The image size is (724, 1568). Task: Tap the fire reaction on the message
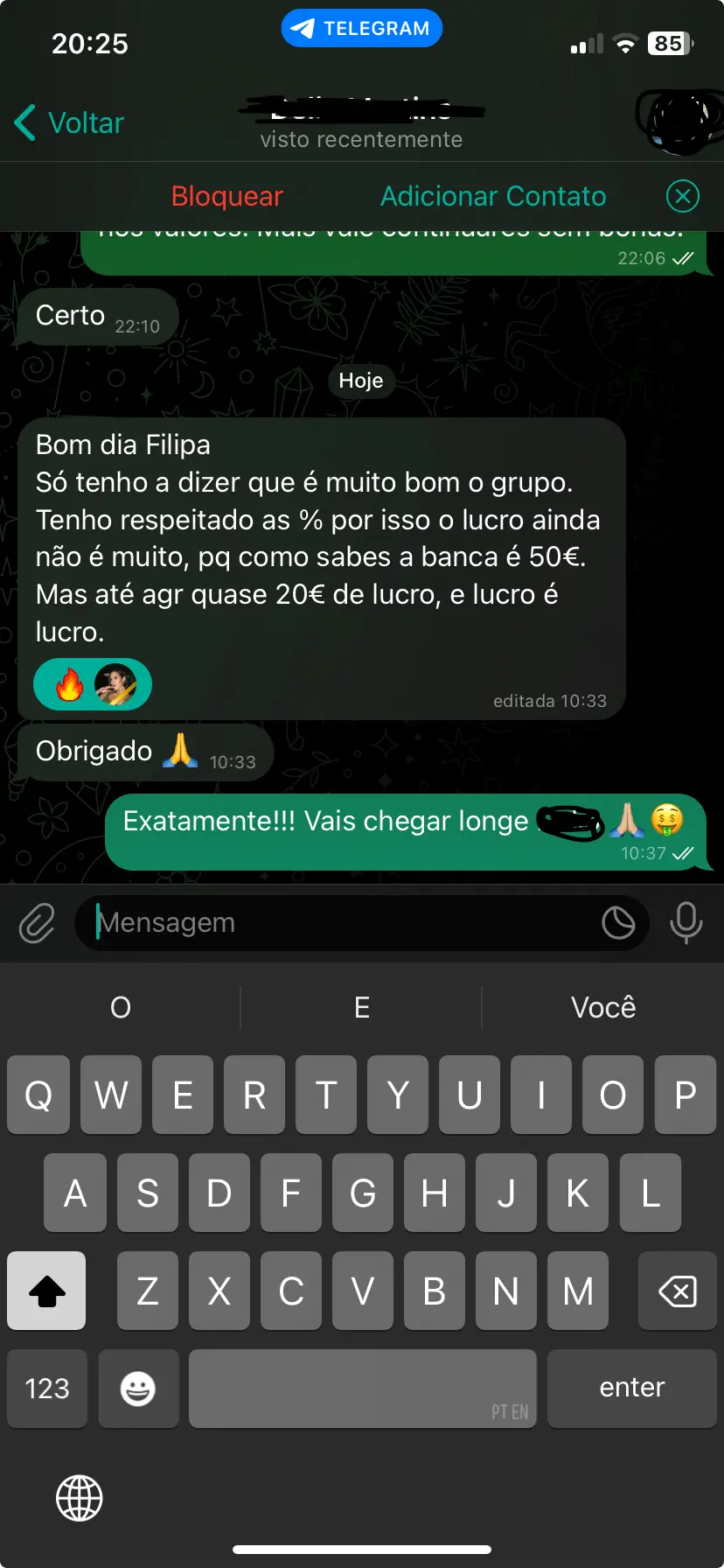click(x=70, y=684)
